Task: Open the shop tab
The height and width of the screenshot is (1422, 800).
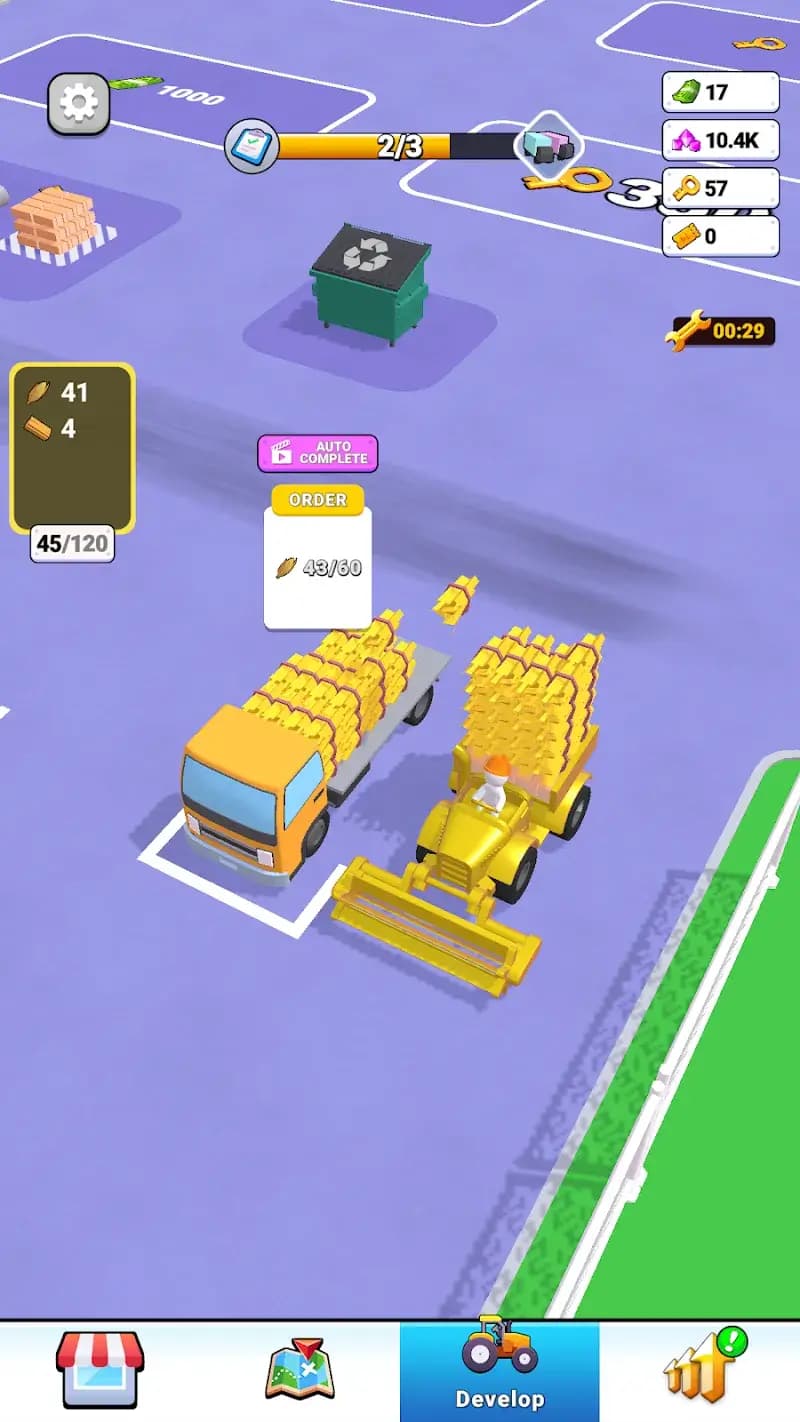Action: pyautogui.click(x=100, y=1369)
